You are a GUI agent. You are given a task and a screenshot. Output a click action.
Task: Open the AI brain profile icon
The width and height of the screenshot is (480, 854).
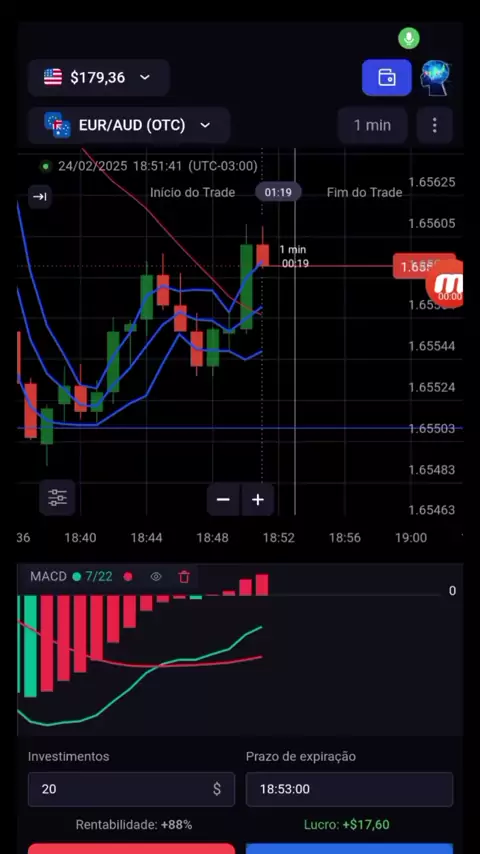click(436, 77)
